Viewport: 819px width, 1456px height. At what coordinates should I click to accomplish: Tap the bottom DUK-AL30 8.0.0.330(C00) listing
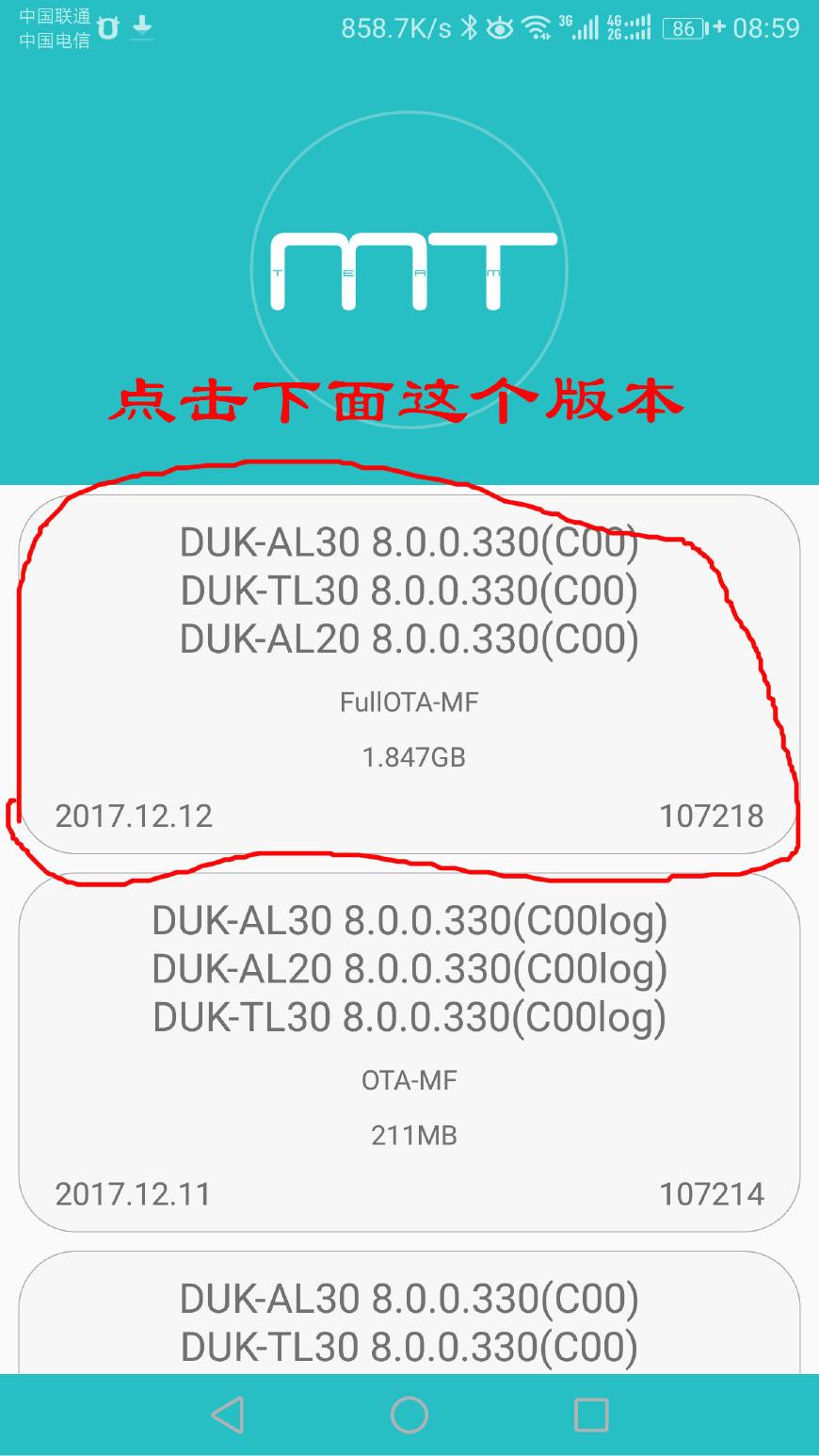(x=409, y=1299)
